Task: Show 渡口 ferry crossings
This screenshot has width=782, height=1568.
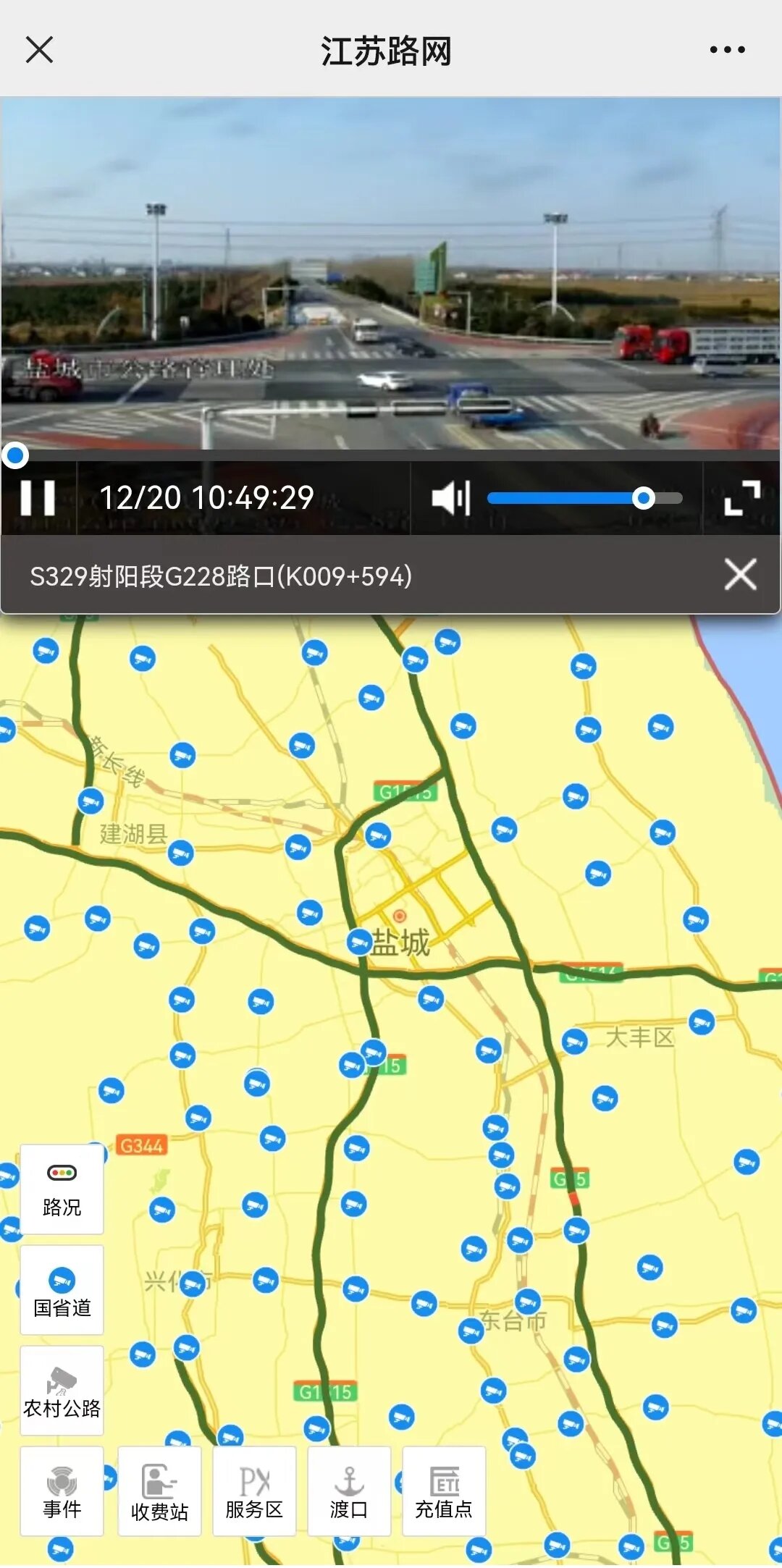Action: (349, 1491)
